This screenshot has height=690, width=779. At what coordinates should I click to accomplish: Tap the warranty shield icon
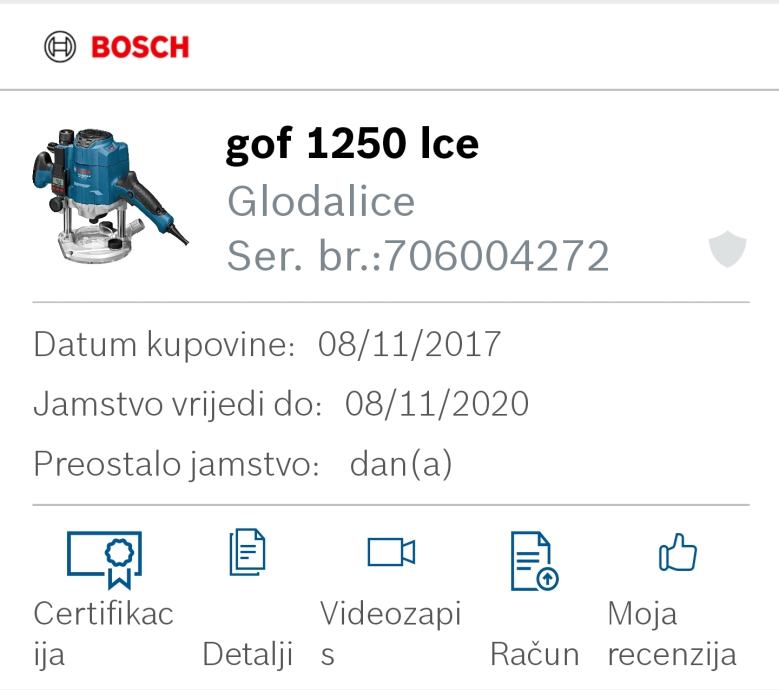tap(727, 249)
